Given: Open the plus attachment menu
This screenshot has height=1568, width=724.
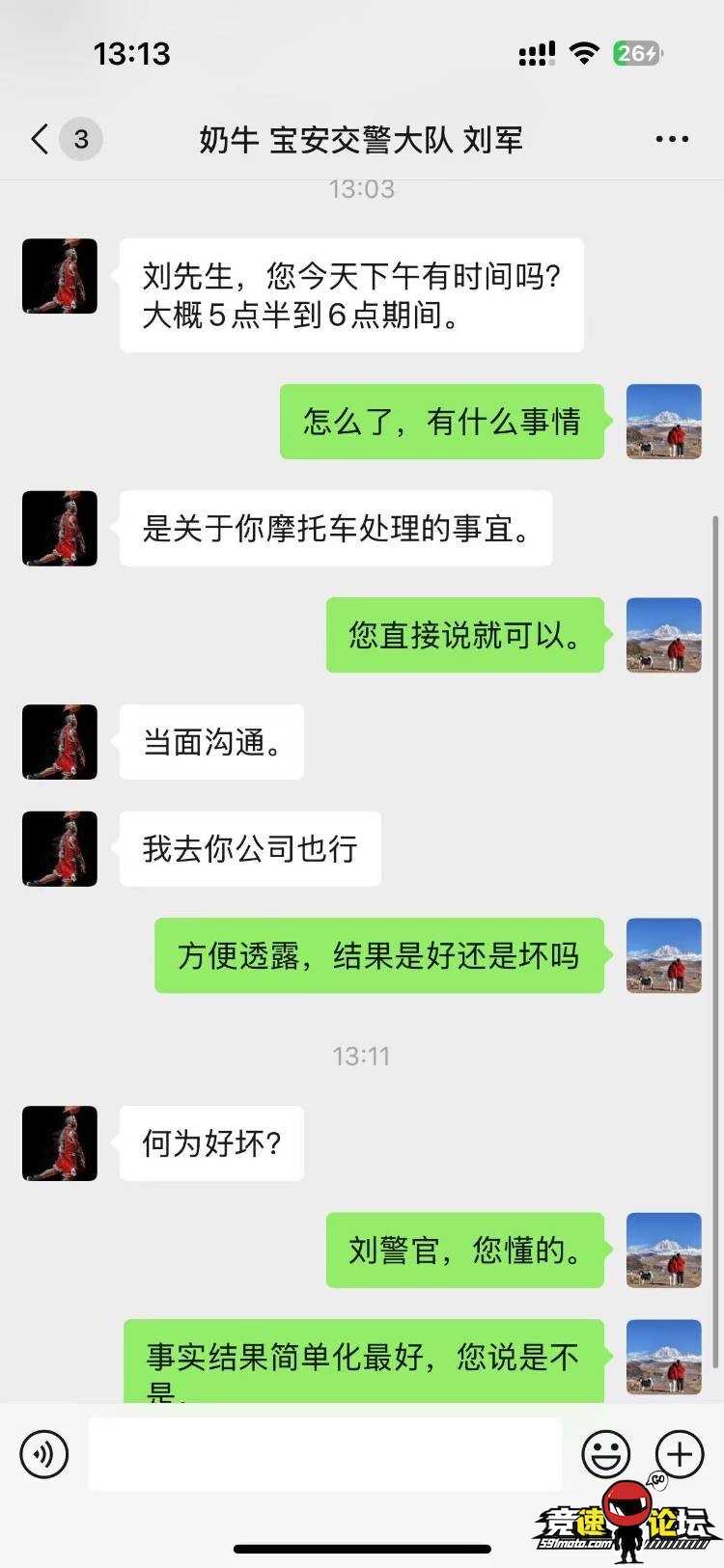Looking at the screenshot, I should point(680,1453).
